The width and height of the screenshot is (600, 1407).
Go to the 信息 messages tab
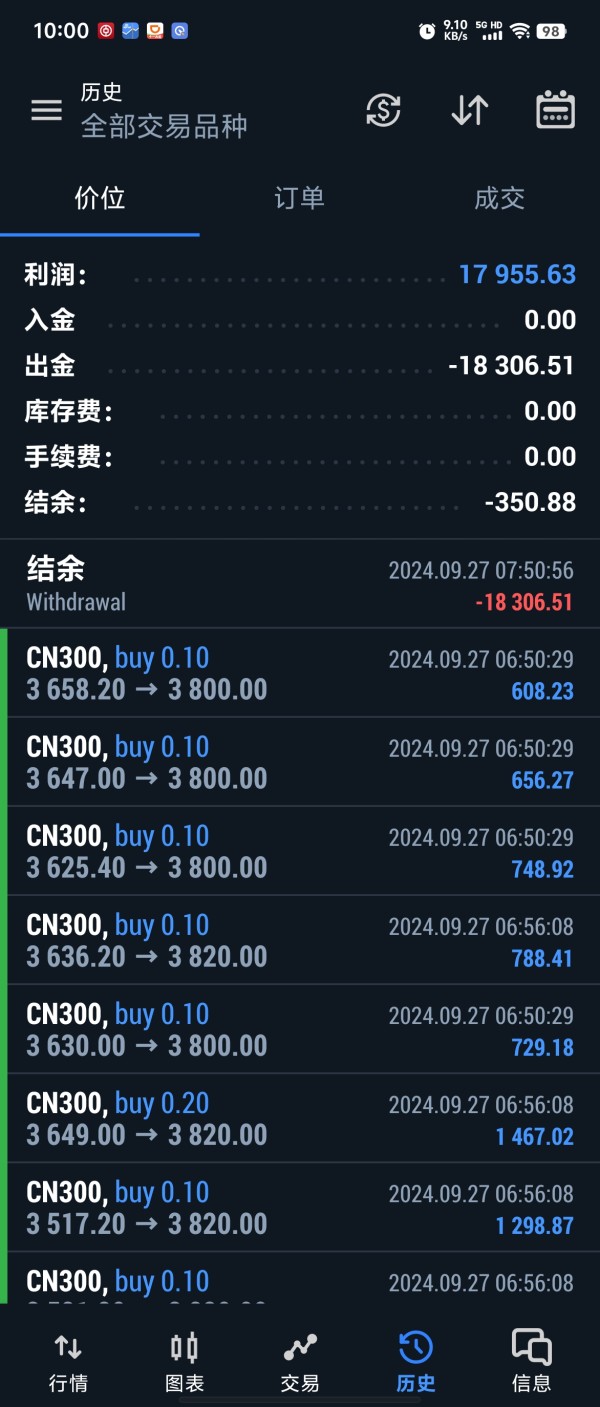pos(531,1361)
